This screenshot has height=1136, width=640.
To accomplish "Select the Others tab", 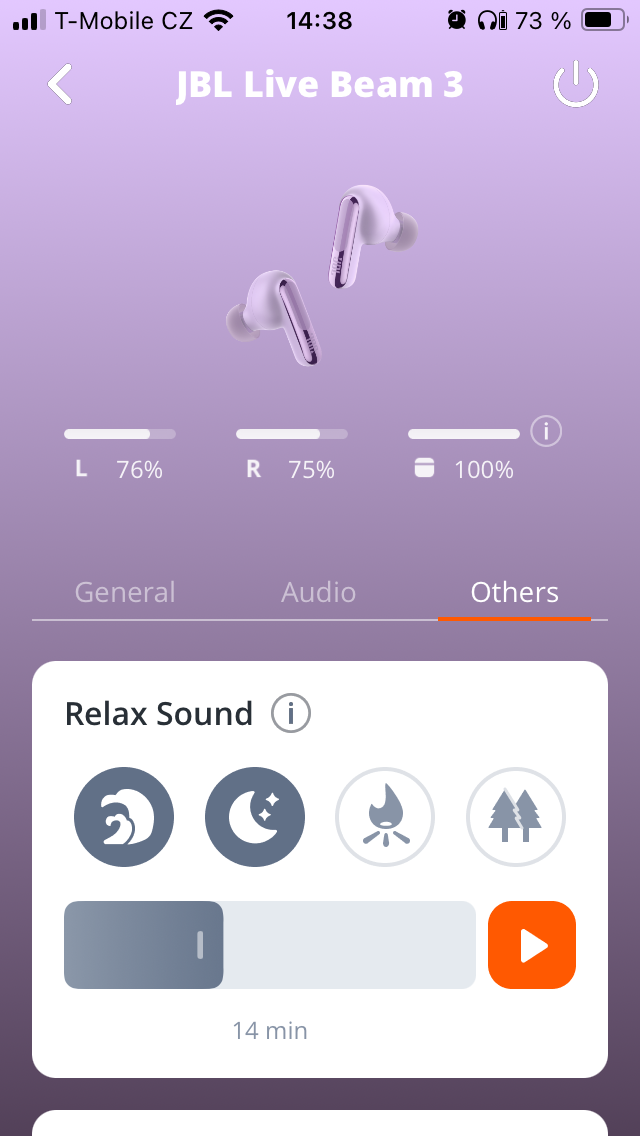I will [x=514, y=592].
